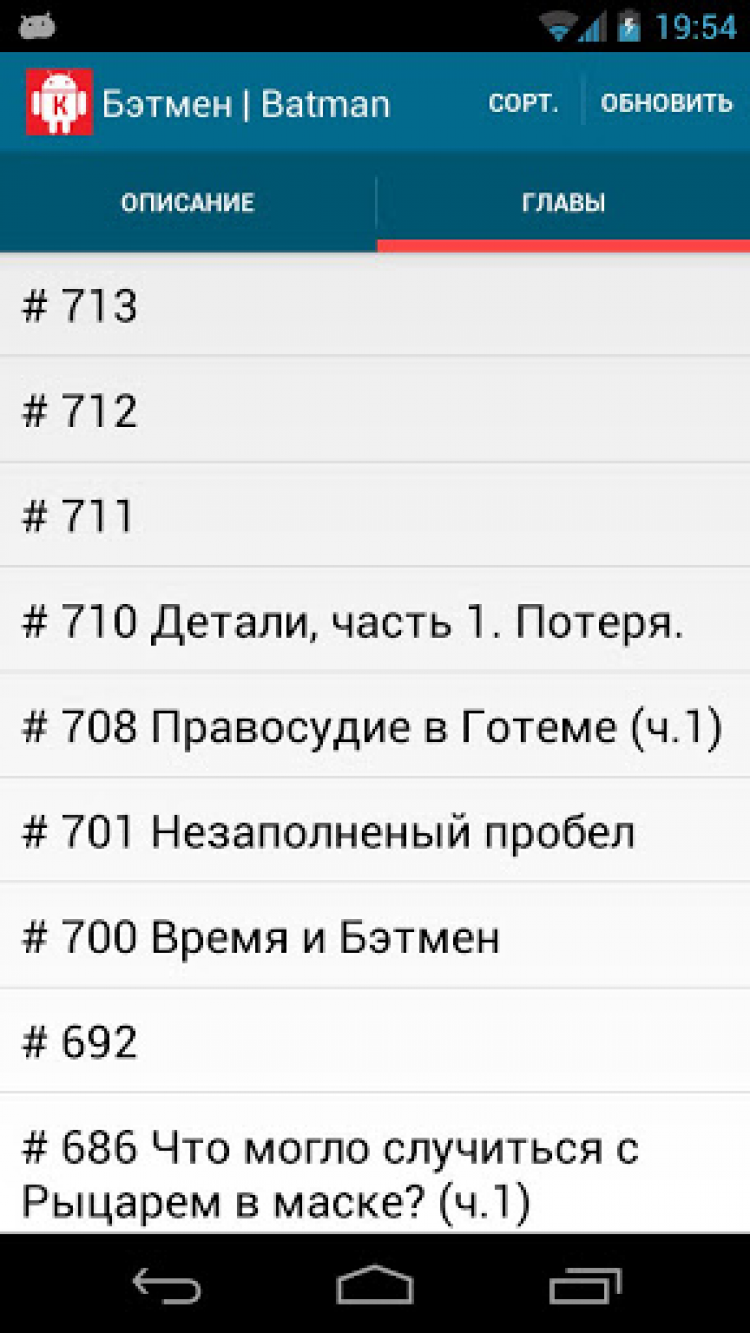Tap the app icon to go back
The image size is (750, 1333).
pyautogui.click(x=58, y=102)
